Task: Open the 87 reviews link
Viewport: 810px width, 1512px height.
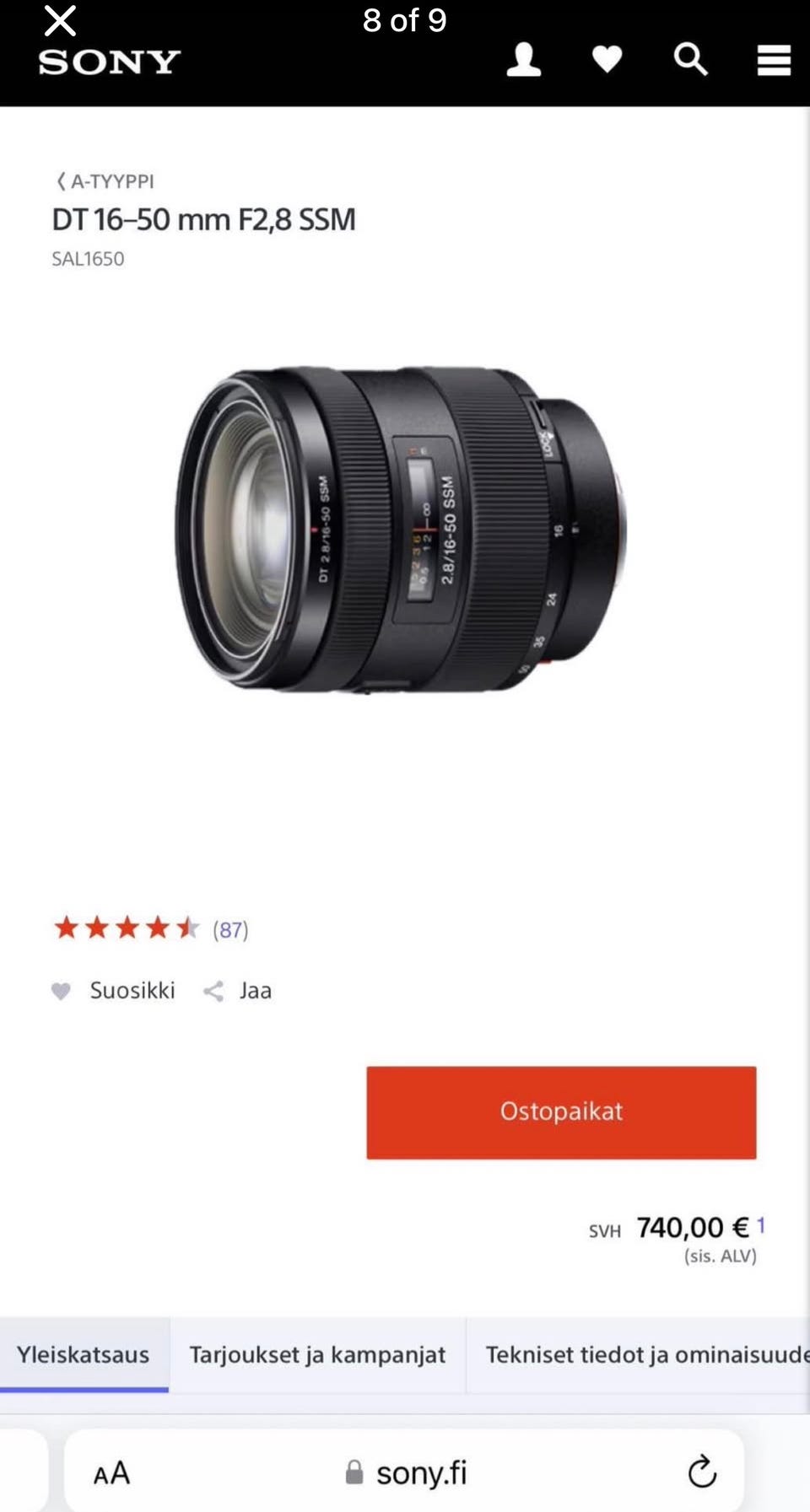Action: [x=230, y=929]
